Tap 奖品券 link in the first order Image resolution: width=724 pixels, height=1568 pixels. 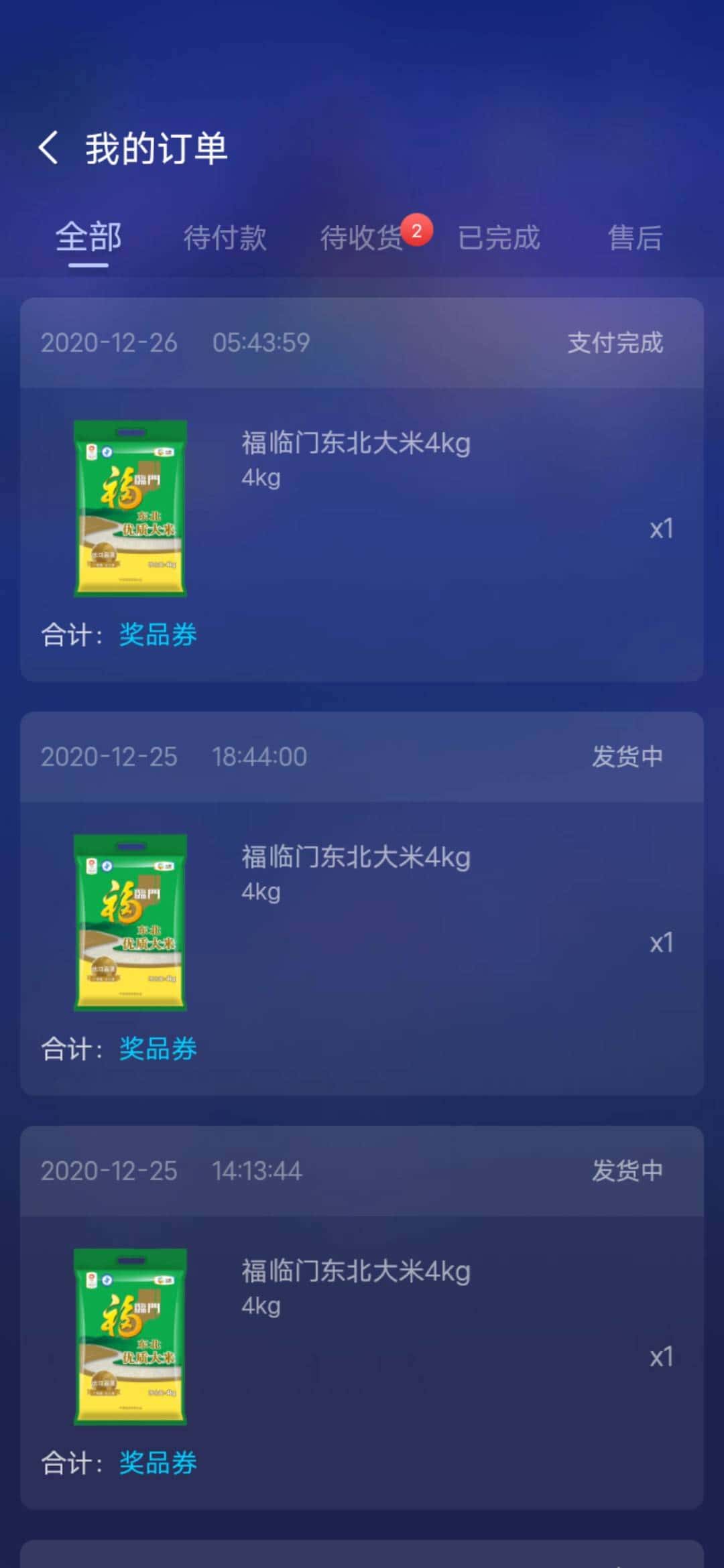[x=156, y=635]
